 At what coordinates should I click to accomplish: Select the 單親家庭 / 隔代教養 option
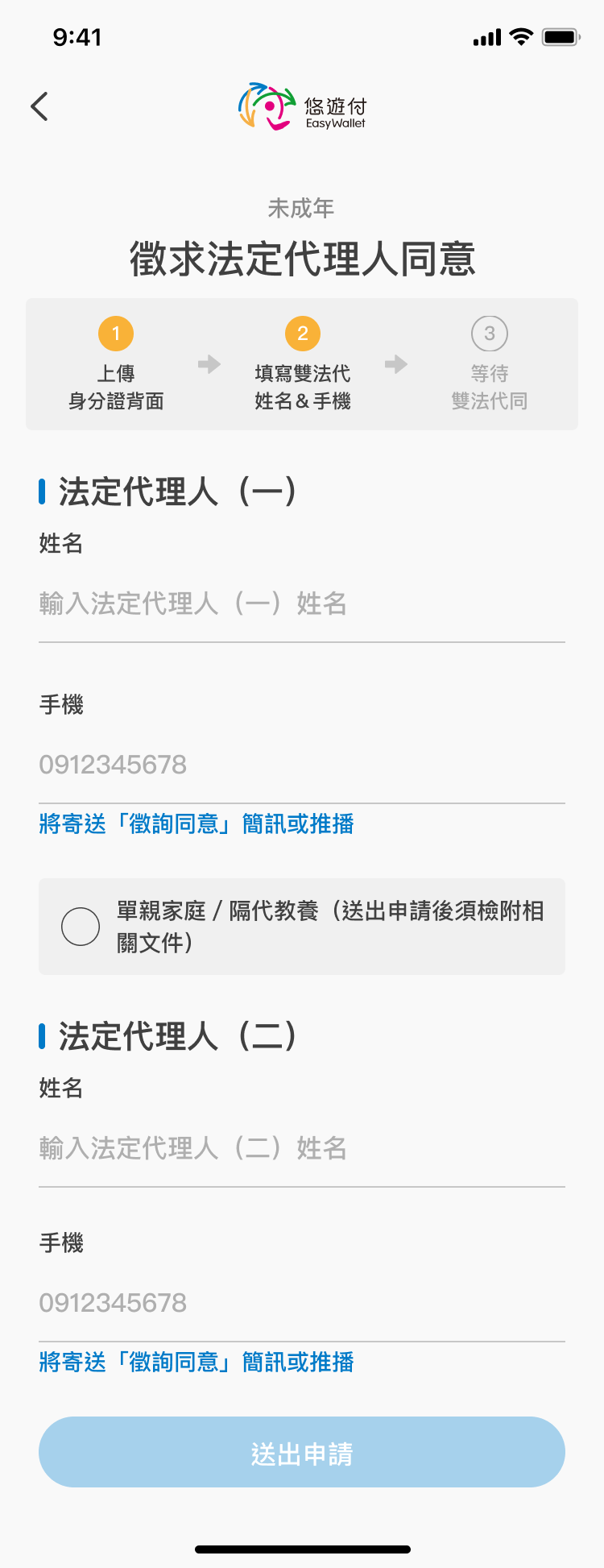(x=81, y=927)
